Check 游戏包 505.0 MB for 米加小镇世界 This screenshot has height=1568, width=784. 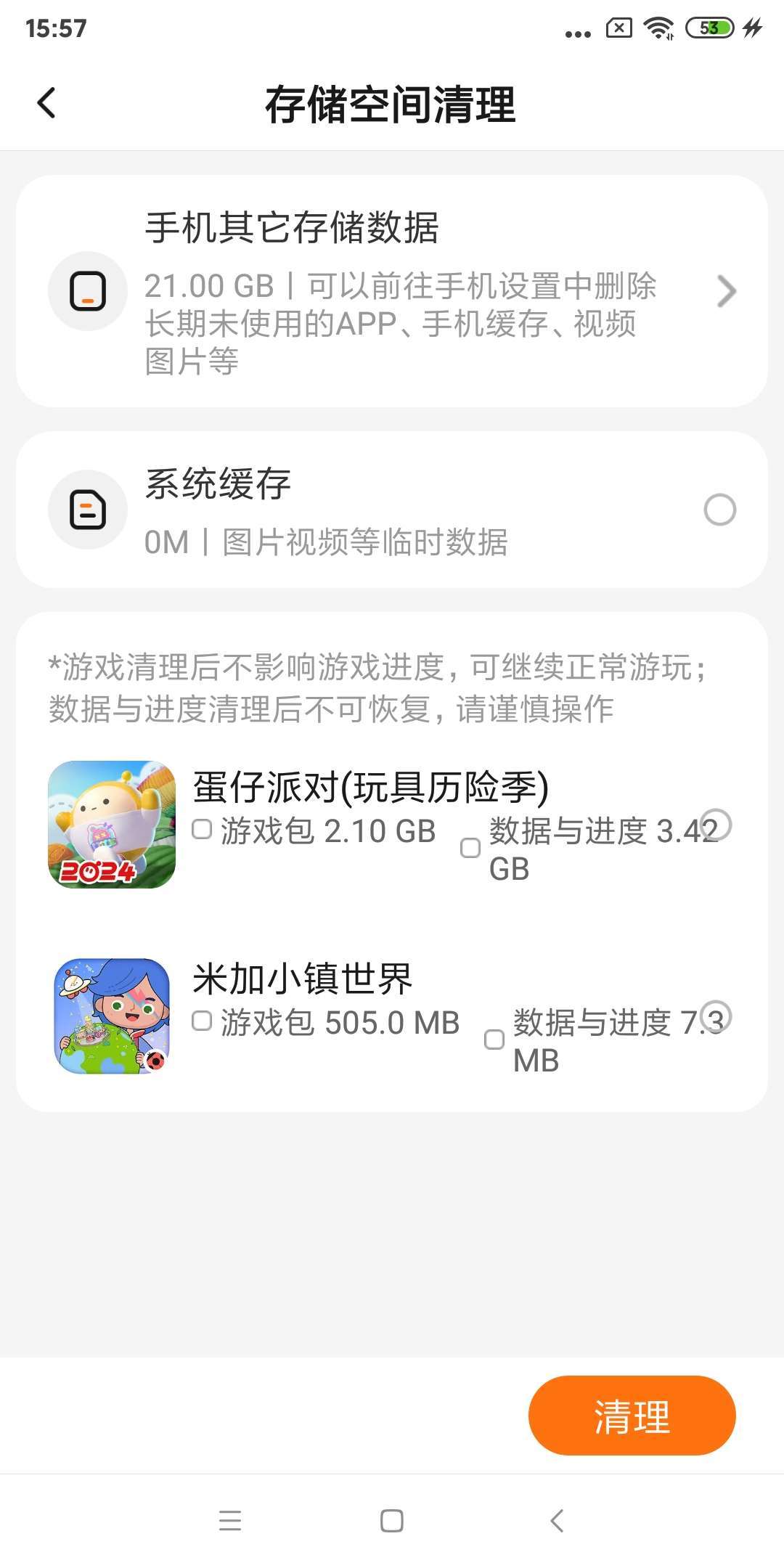point(202,1021)
